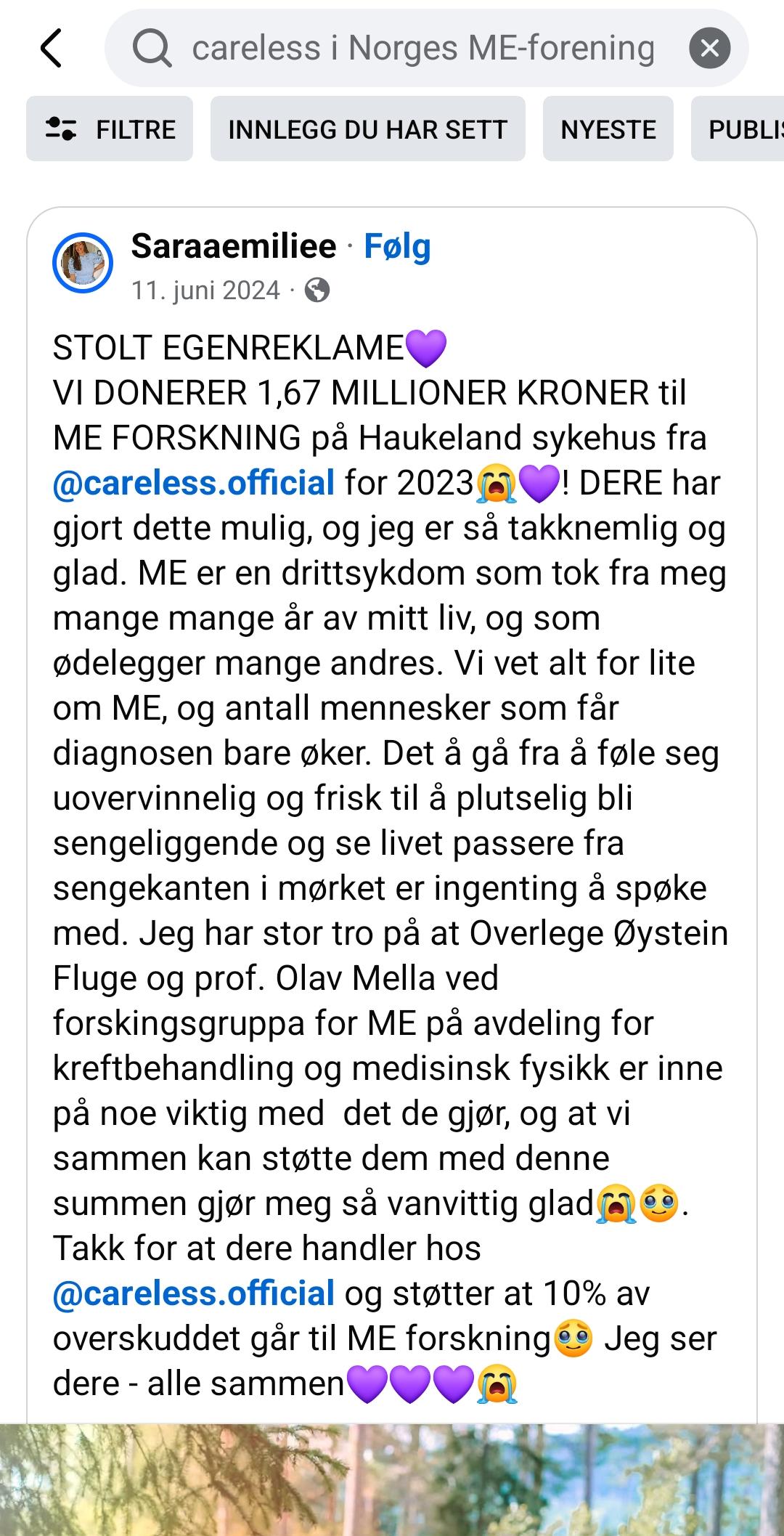The height and width of the screenshot is (1536, 784).
Task: Clear the search text
Action: (709, 49)
